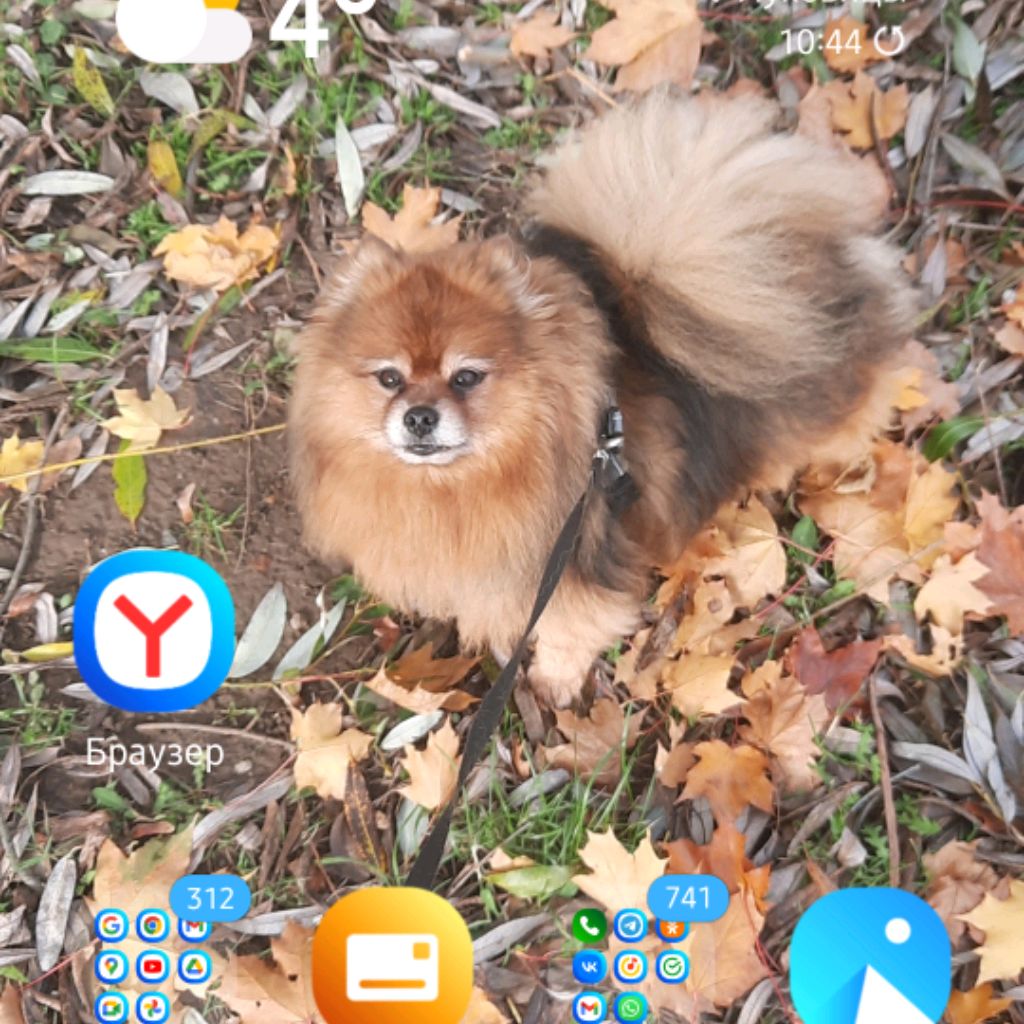The height and width of the screenshot is (1024, 1024).
Task: Open the blue gallery app
Action: pyautogui.click(x=869, y=960)
